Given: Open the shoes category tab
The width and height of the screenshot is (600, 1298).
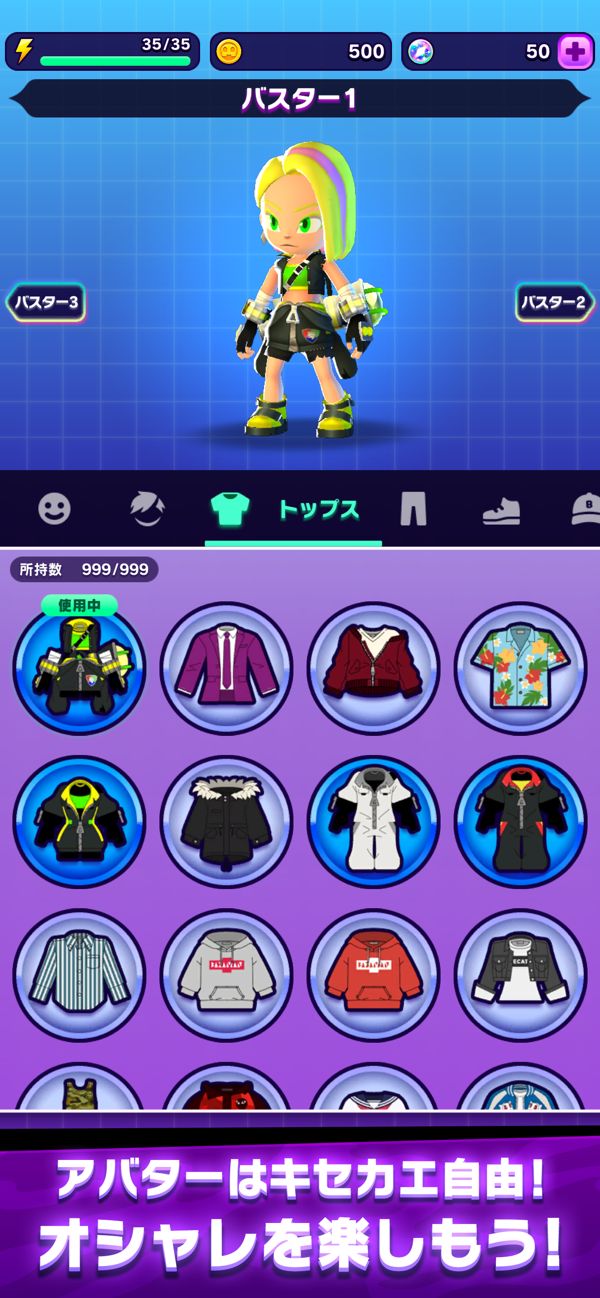Looking at the screenshot, I should (x=501, y=510).
